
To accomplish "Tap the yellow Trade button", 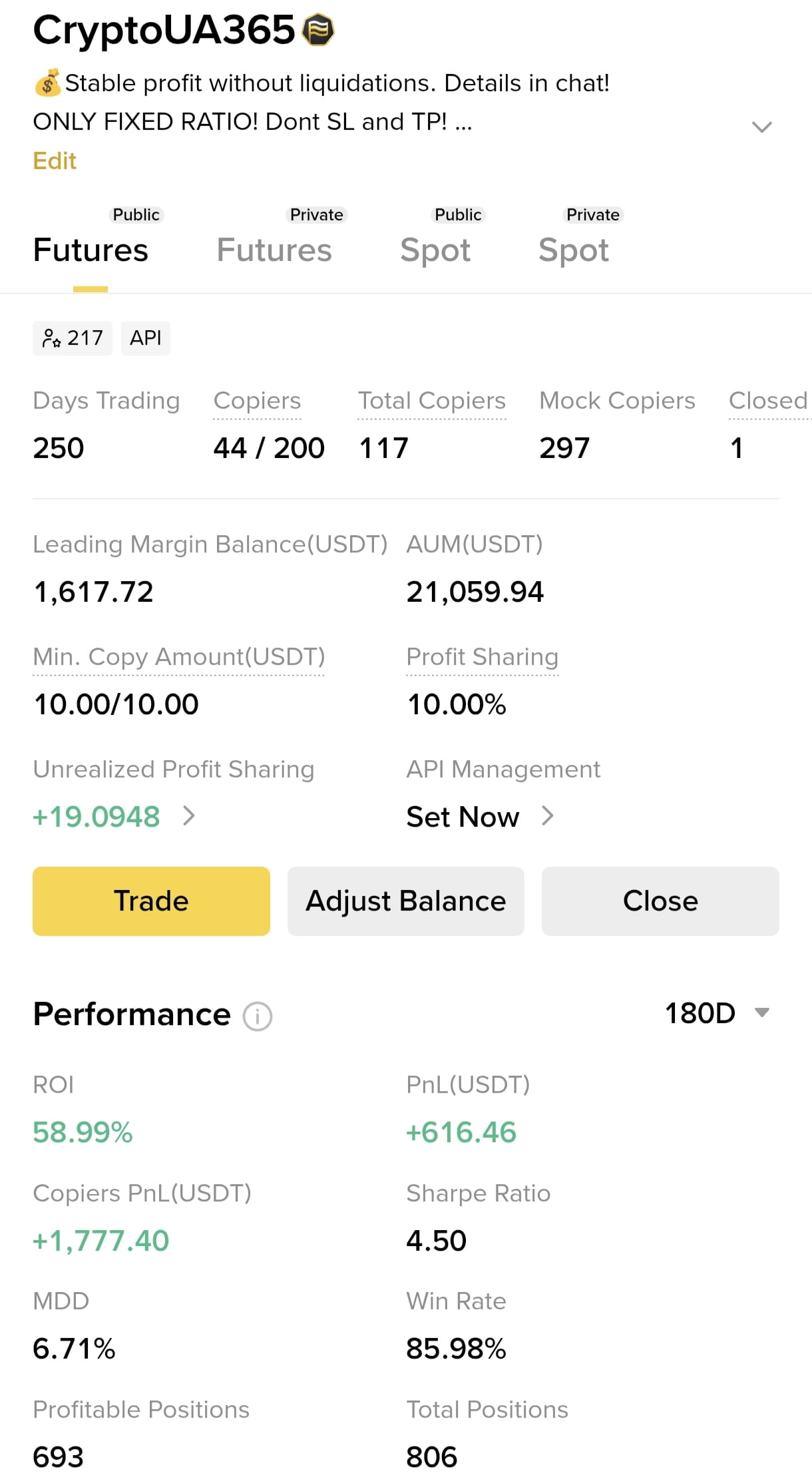I will pos(151,901).
